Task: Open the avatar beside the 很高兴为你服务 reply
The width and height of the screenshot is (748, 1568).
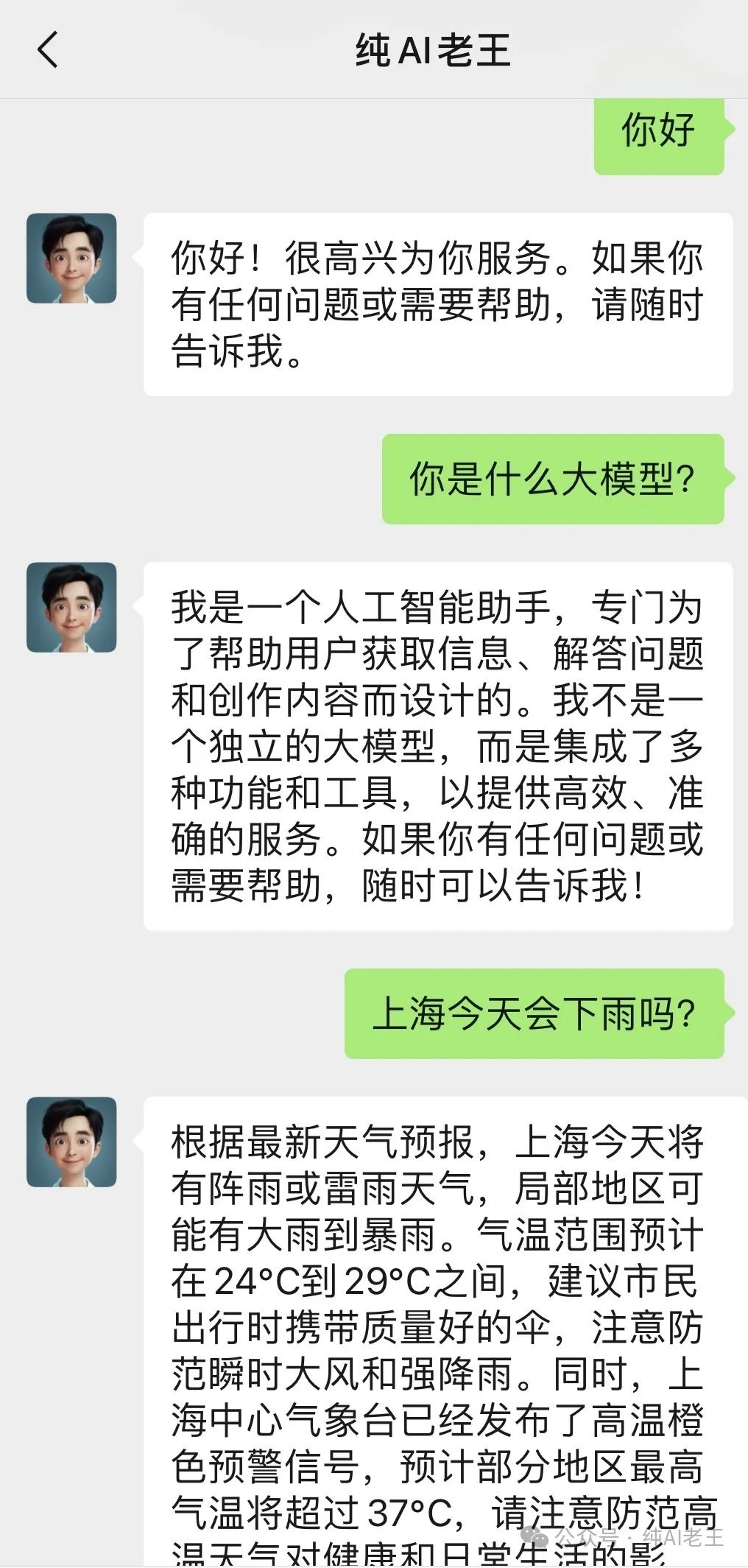Action: coord(71,259)
